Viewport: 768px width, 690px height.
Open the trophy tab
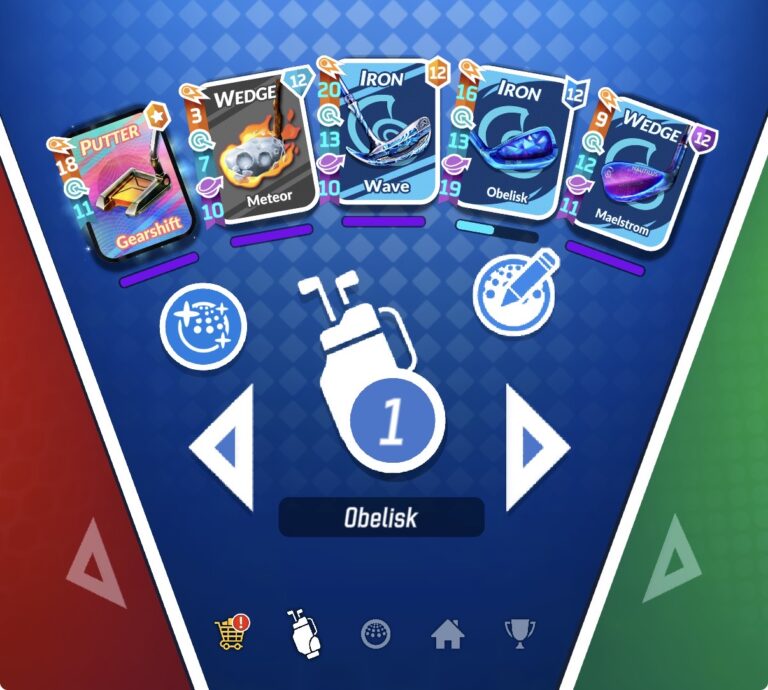click(x=519, y=633)
